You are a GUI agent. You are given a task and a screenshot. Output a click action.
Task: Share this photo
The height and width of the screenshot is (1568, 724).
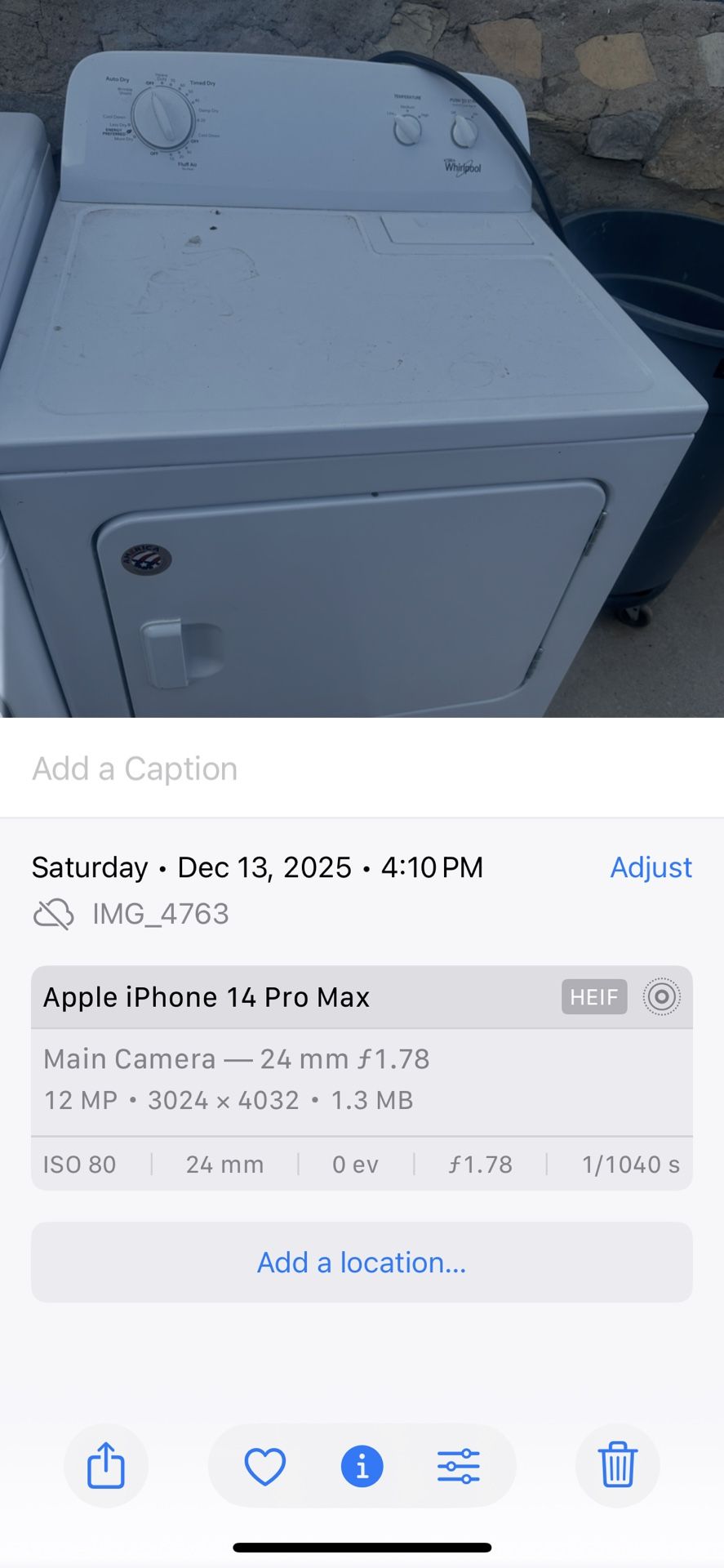click(106, 1466)
